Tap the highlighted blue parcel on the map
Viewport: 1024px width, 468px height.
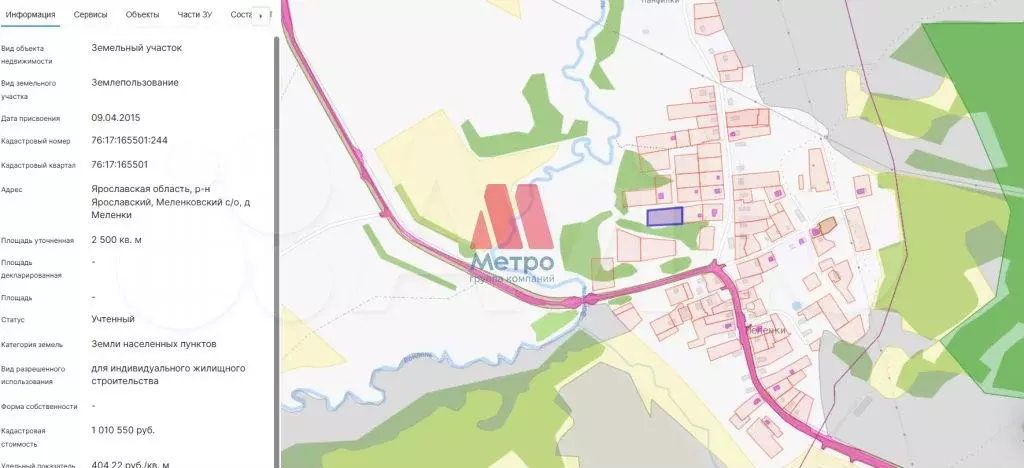pos(664,216)
